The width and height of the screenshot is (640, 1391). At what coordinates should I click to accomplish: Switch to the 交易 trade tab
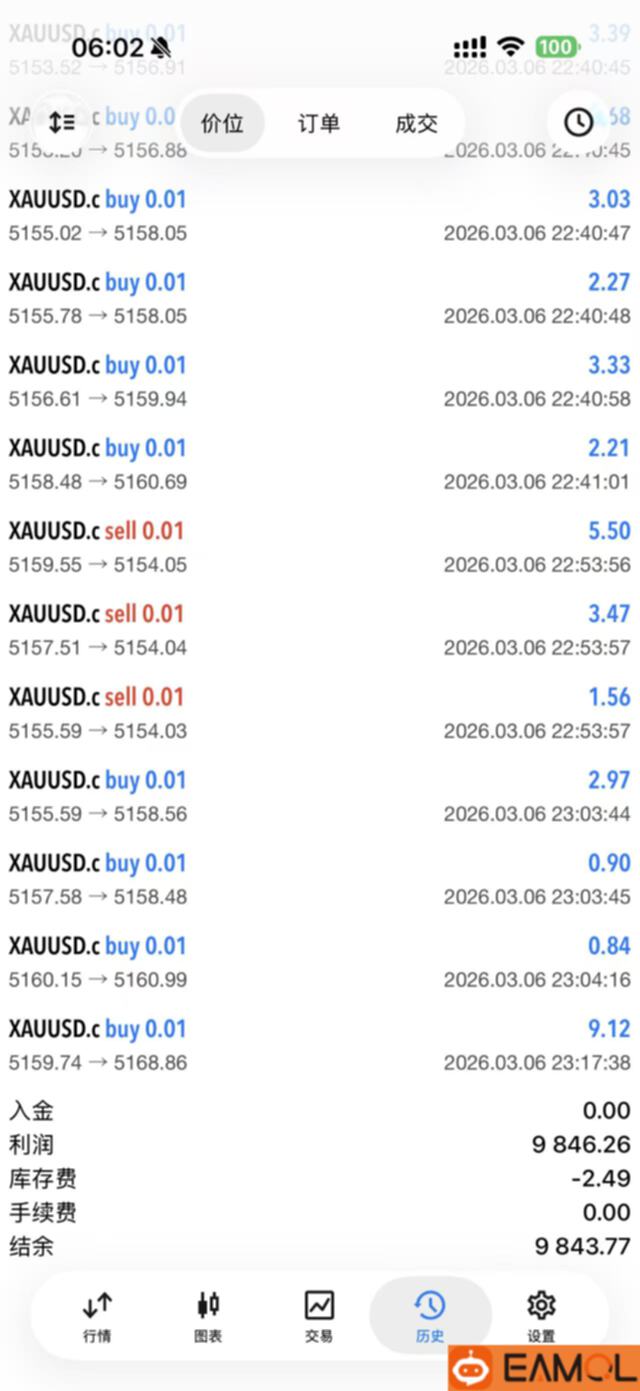point(319,1315)
